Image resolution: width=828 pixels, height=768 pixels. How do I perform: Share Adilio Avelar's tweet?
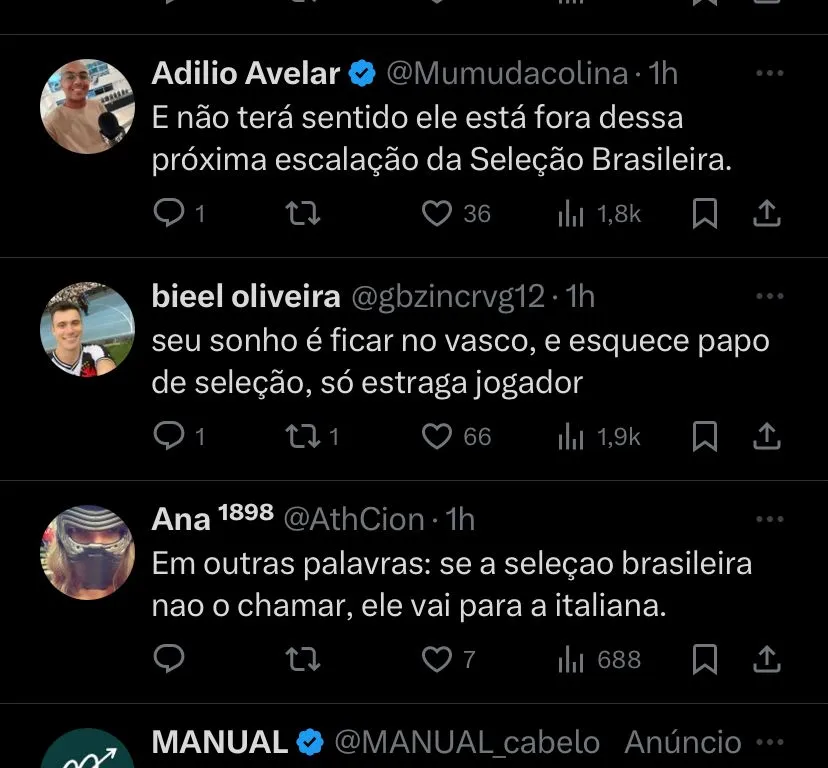(766, 213)
